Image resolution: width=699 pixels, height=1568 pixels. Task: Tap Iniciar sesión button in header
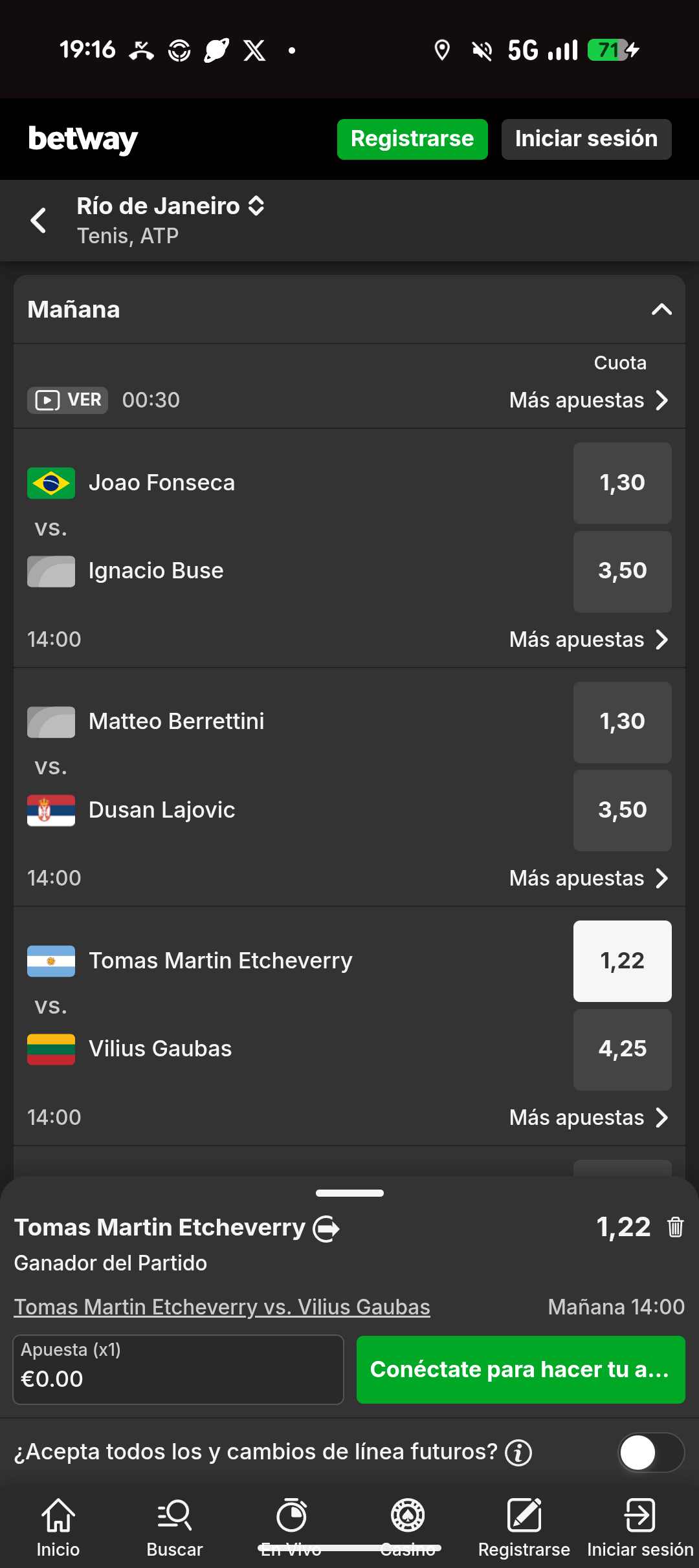point(586,139)
